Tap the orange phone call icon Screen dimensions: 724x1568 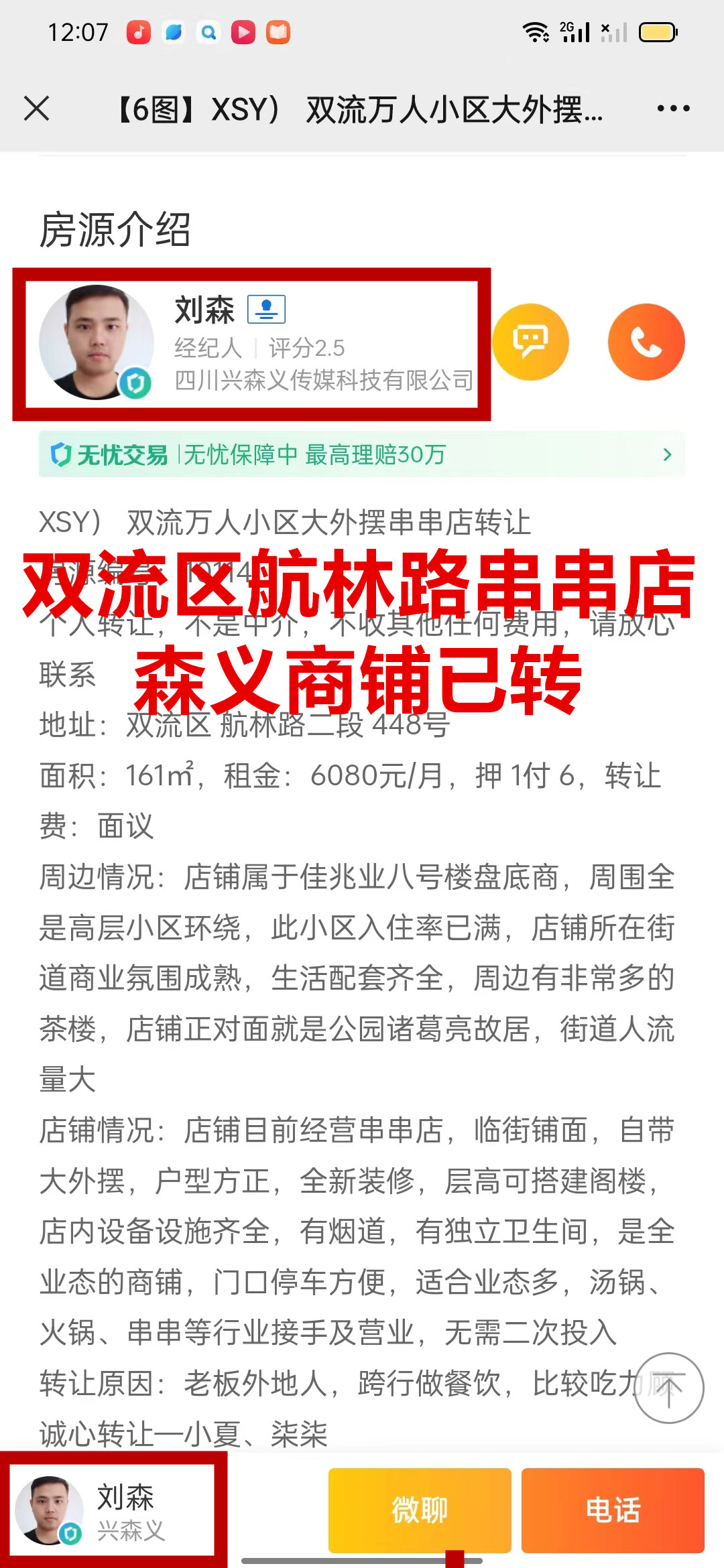click(646, 342)
